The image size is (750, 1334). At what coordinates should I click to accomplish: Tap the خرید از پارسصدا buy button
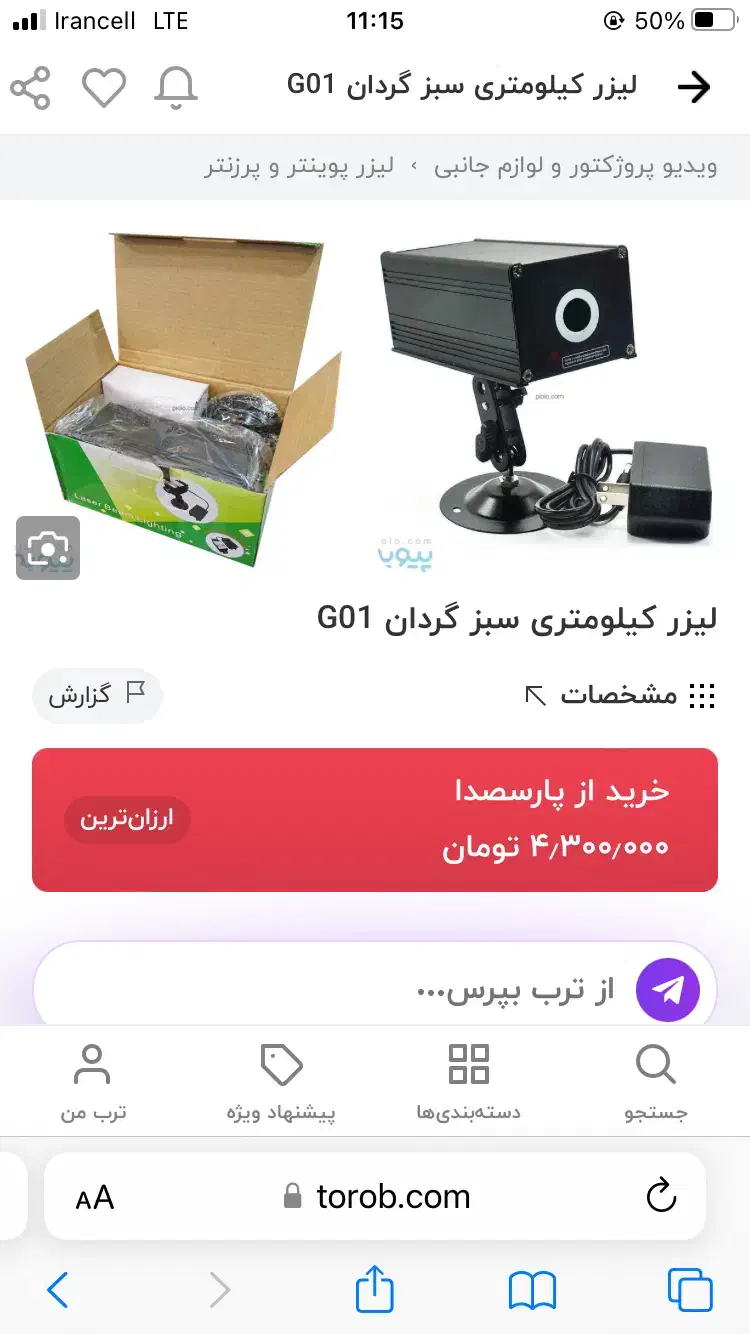[x=375, y=818]
